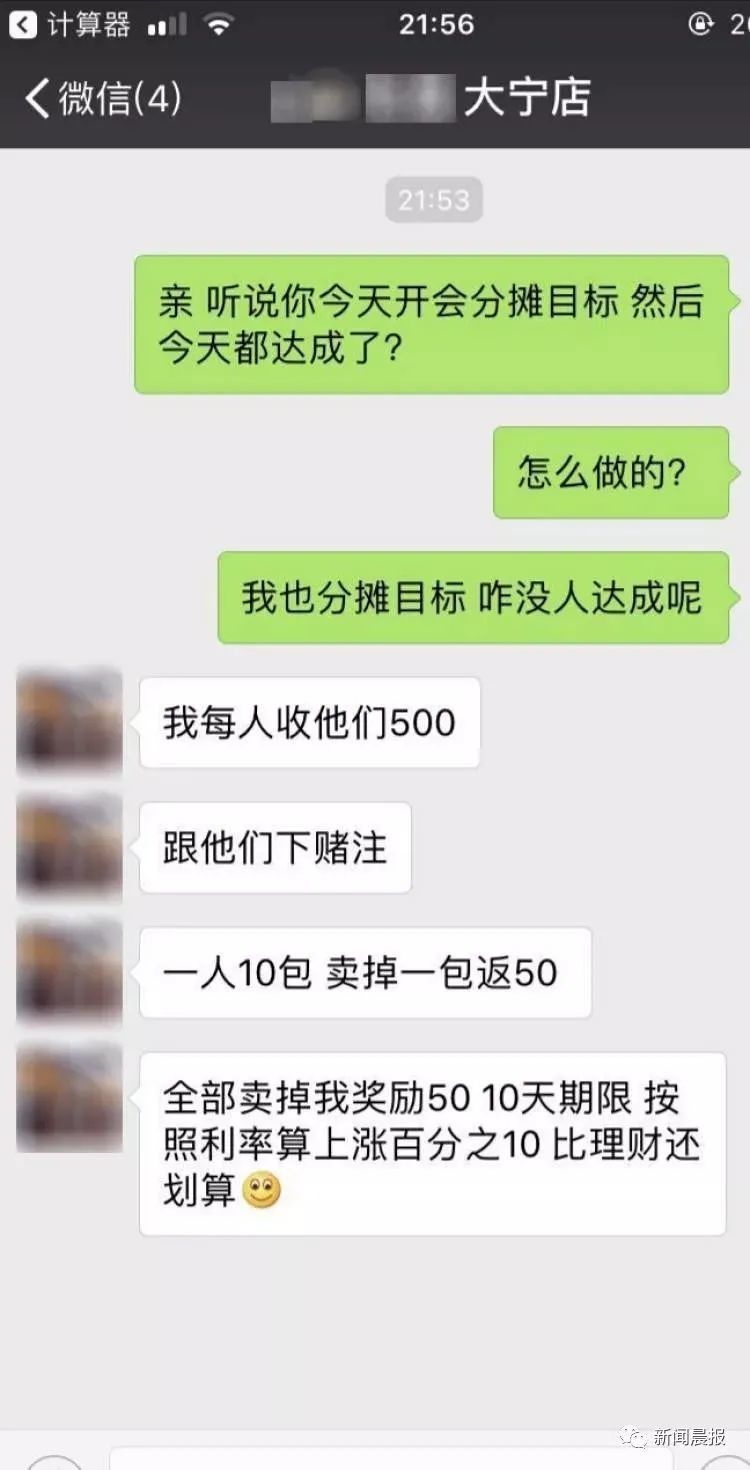The height and width of the screenshot is (1470, 750).
Task: Return to the Calculator app from the status bar
Action: 68,24
